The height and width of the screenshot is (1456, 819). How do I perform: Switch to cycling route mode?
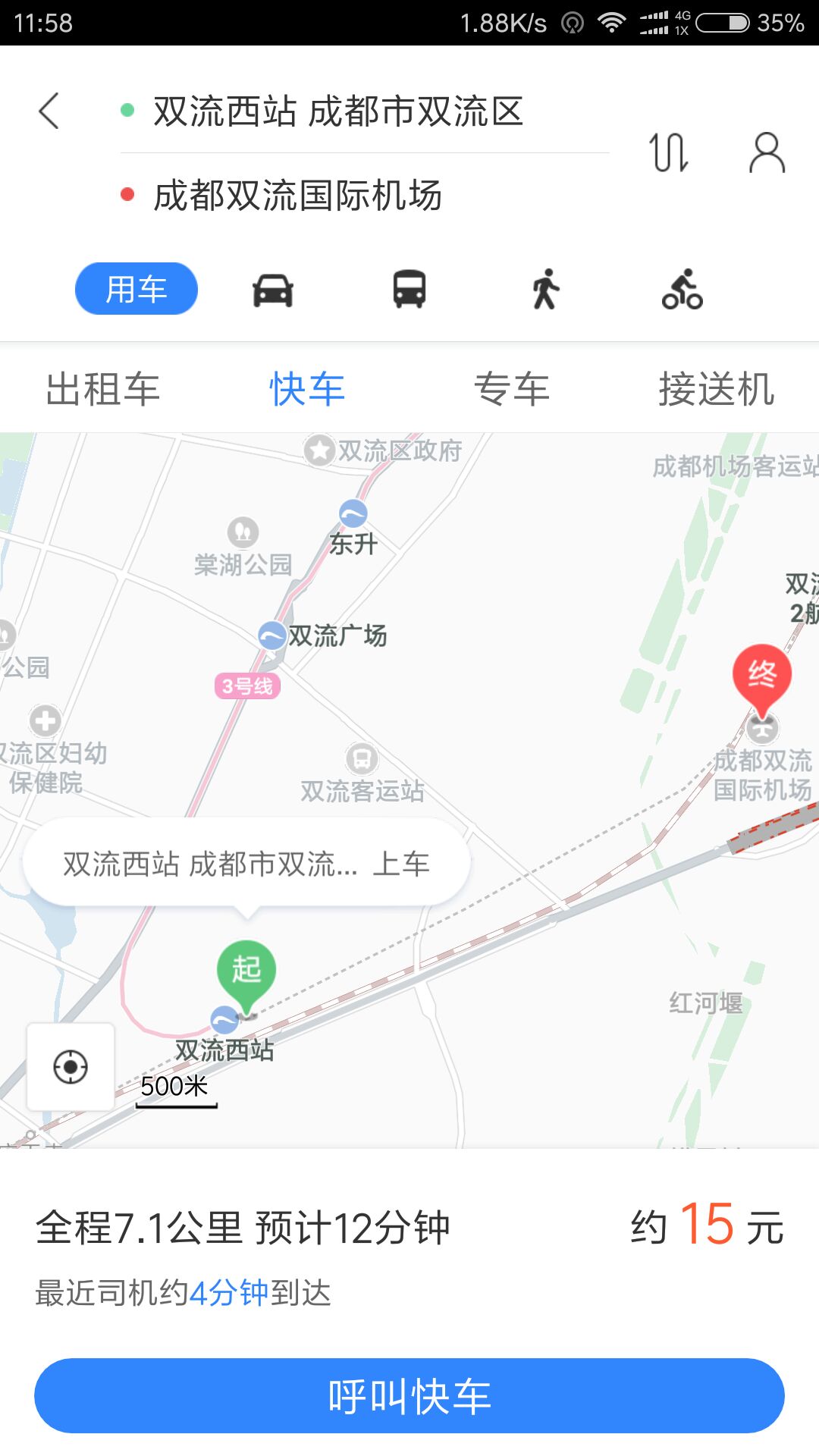[x=682, y=290]
